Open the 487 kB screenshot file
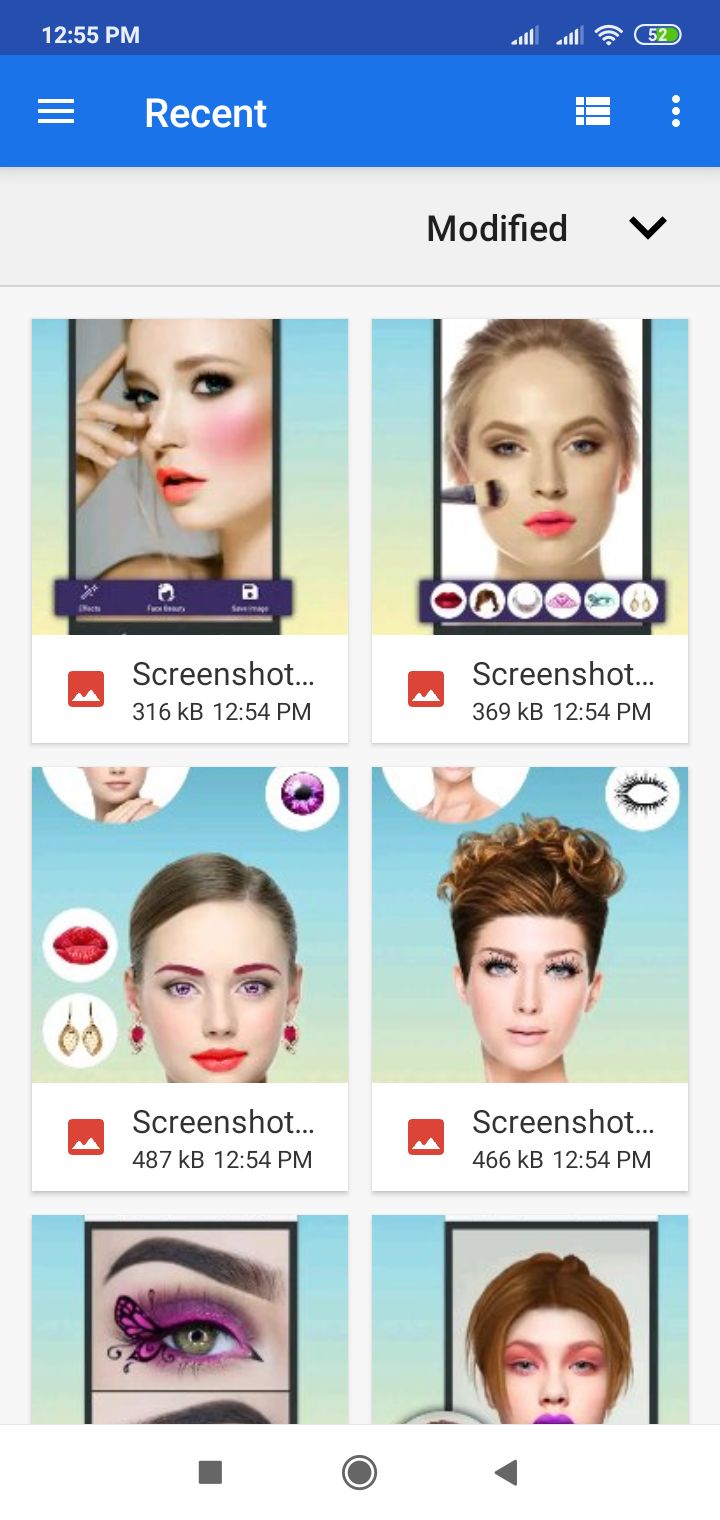The height and width of the screenshot is (1520, 720). 190,978
